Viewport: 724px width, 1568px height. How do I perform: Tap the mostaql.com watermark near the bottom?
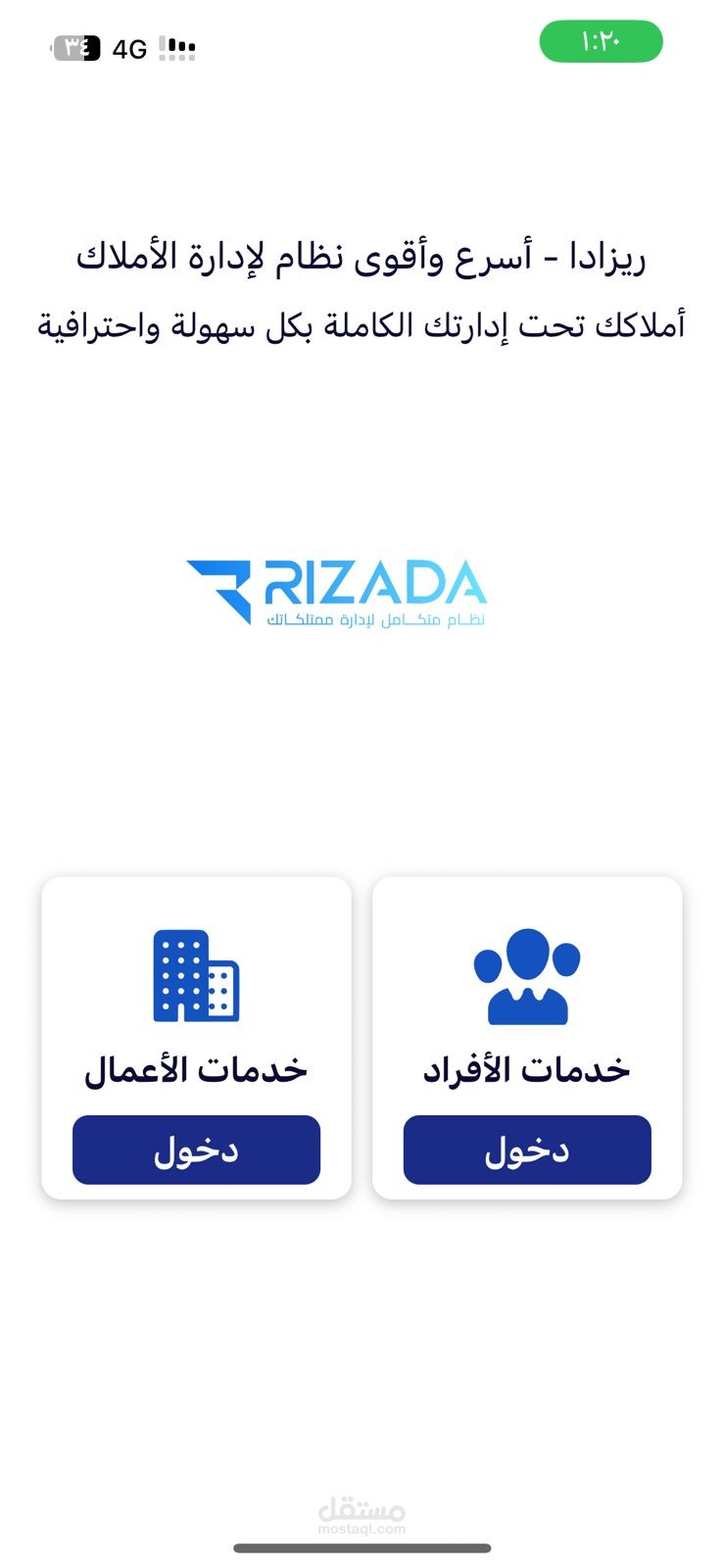click(362, 1516)
